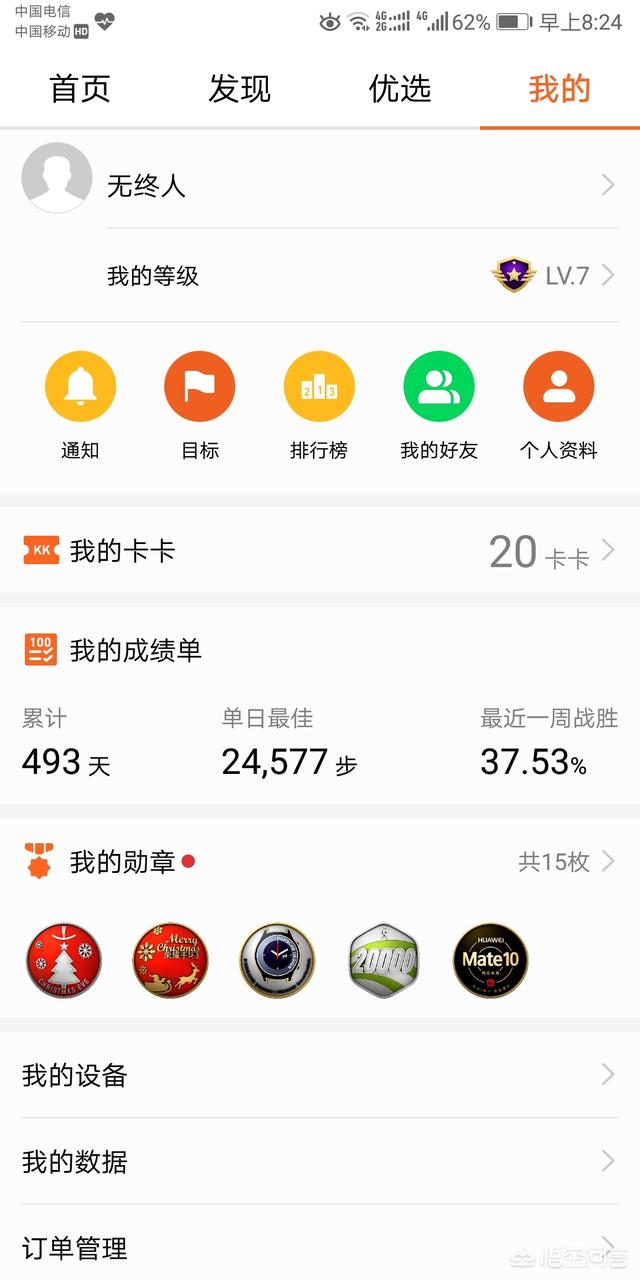Go to 我的好友
This screenshot has height=1280, width=640.
(x=439, y=387)
